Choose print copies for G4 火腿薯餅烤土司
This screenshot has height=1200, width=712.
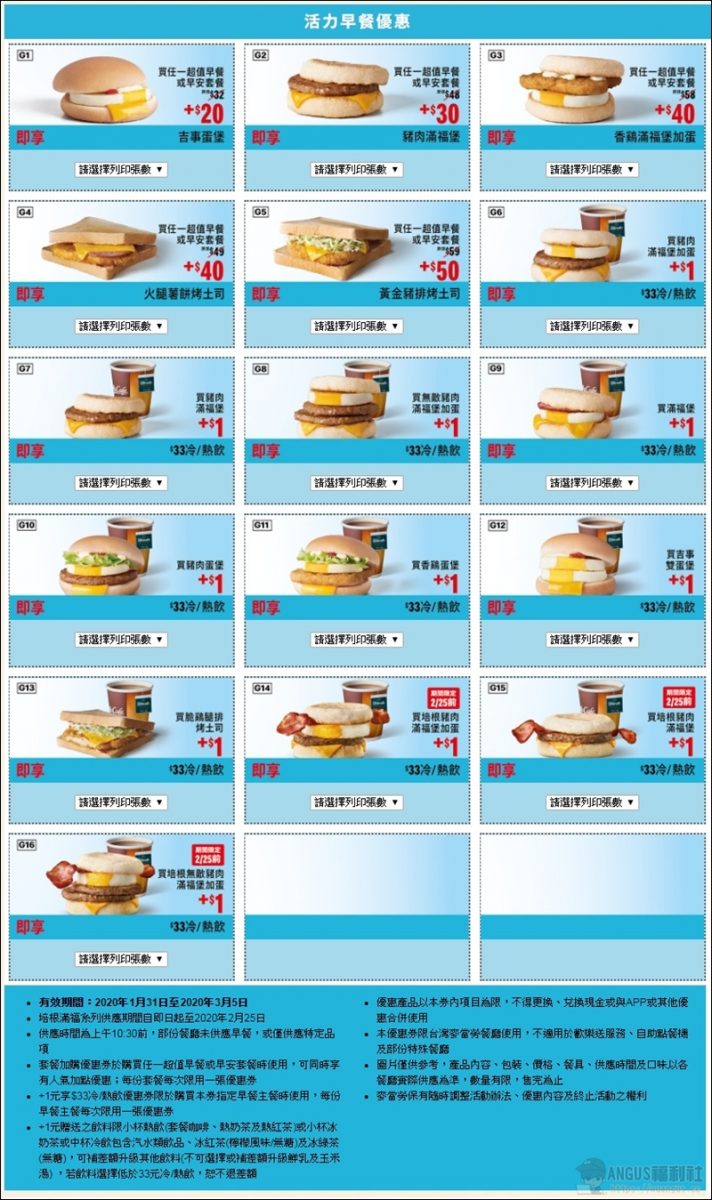point(121,326)
